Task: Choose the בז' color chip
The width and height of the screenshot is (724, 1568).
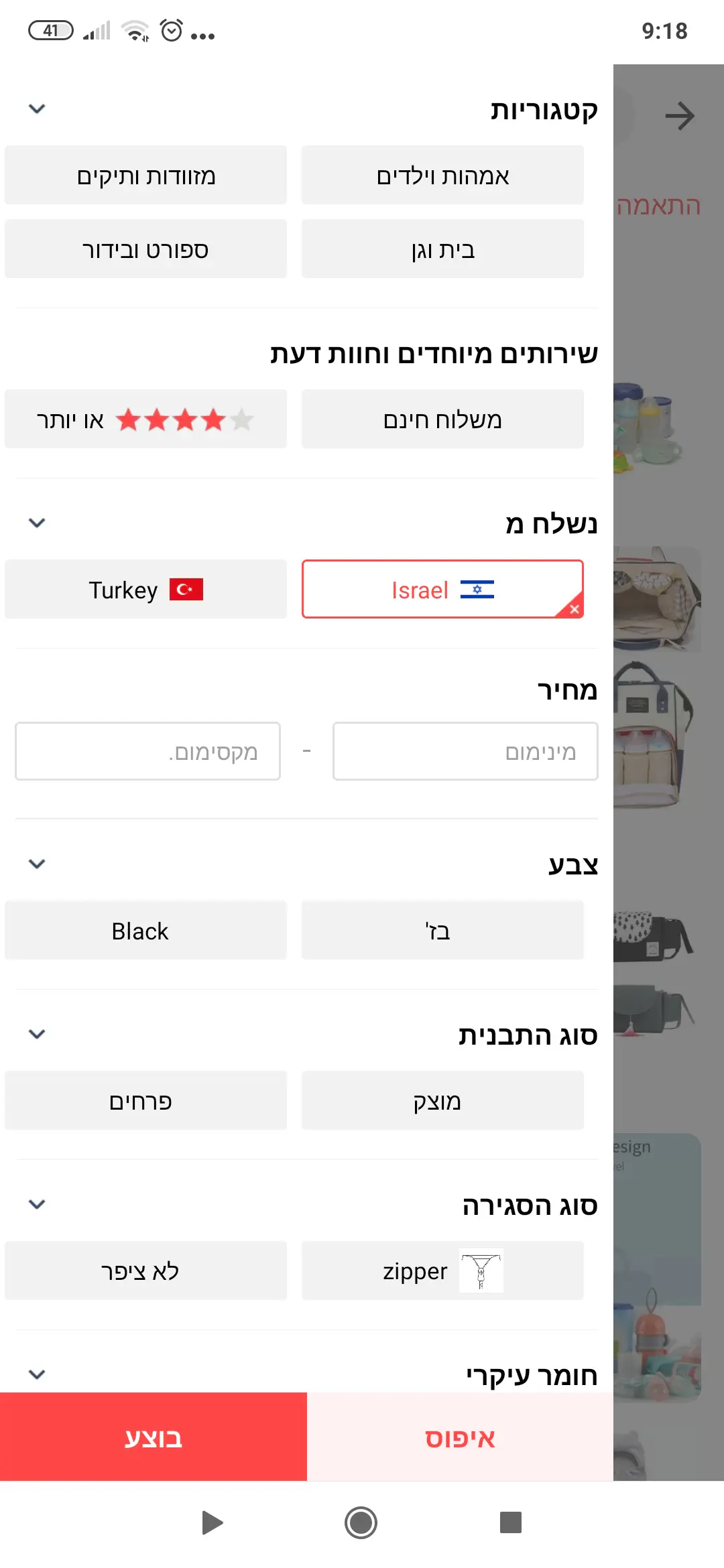Action: click(442, 931)
